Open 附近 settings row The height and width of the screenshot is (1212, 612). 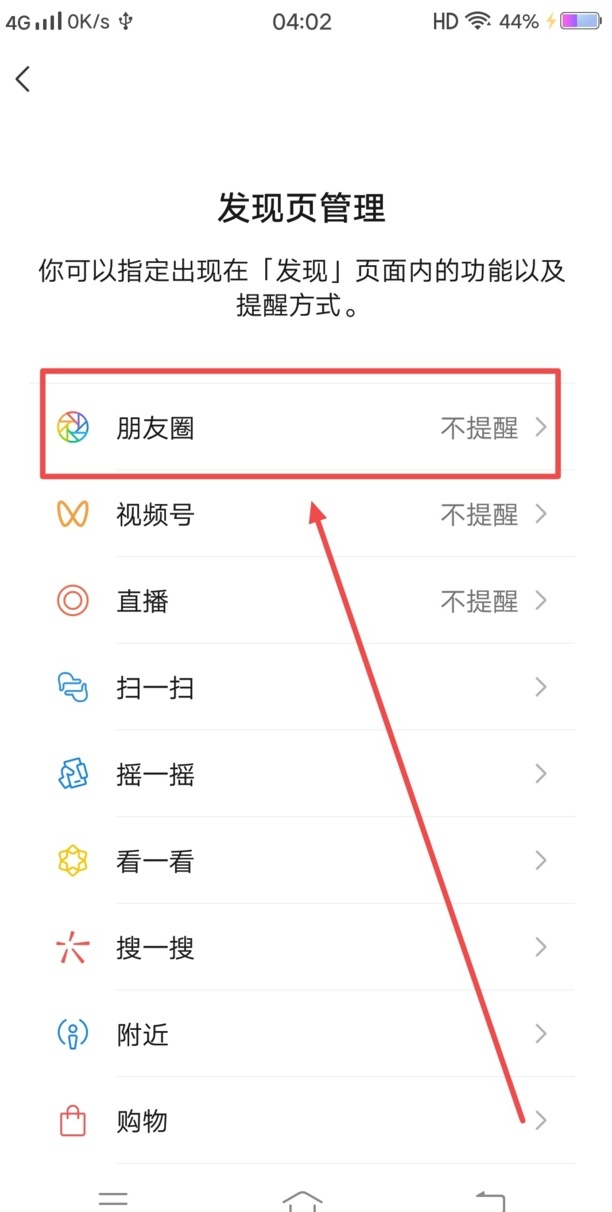[x=300, y=1034]
